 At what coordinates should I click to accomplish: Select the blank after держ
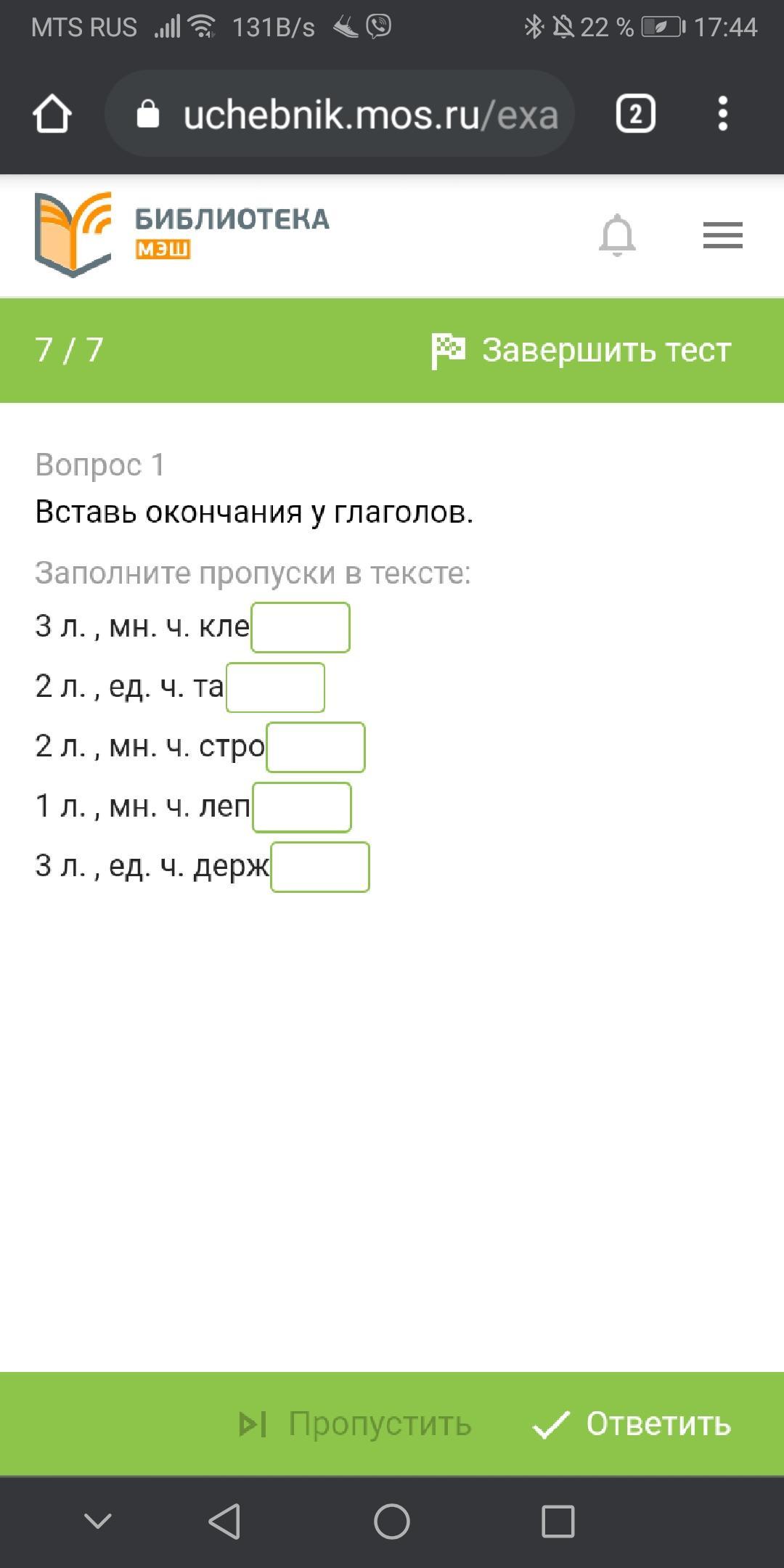(x=320, y=867)
